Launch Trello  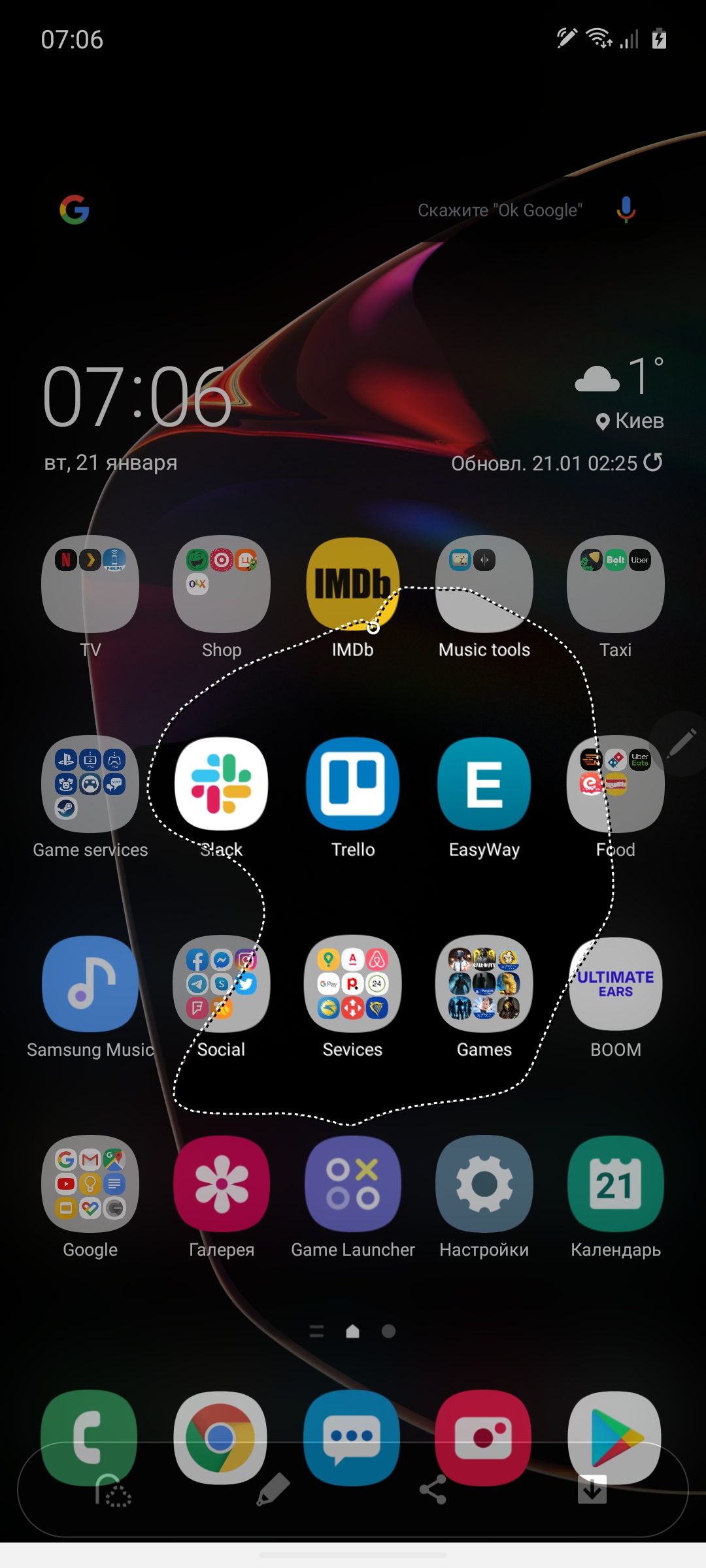point(353,784)
